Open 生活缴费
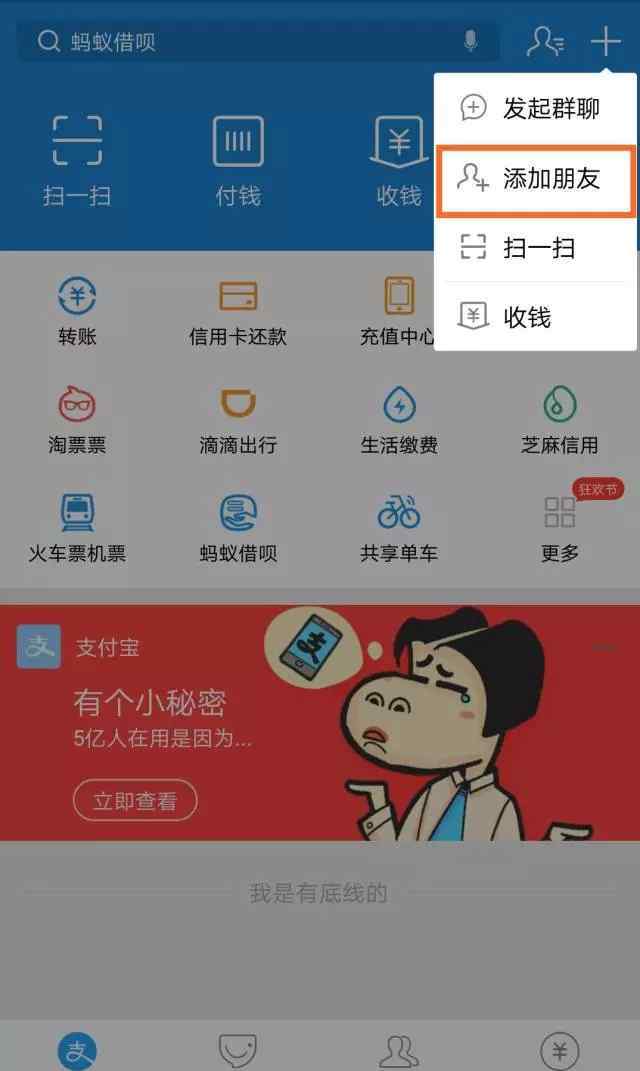This screenshot has height=1071, width=640. tap(399, 420)
